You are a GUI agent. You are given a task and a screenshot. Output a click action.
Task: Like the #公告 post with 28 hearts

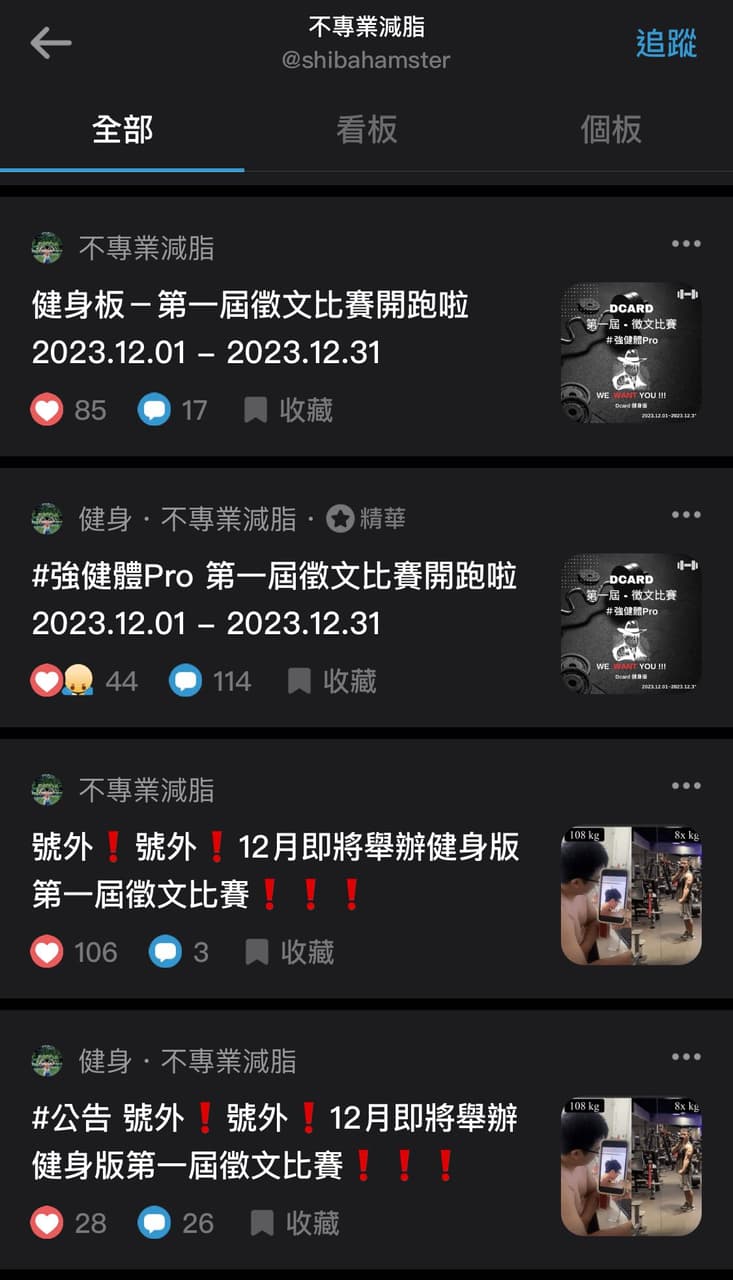47,1223
